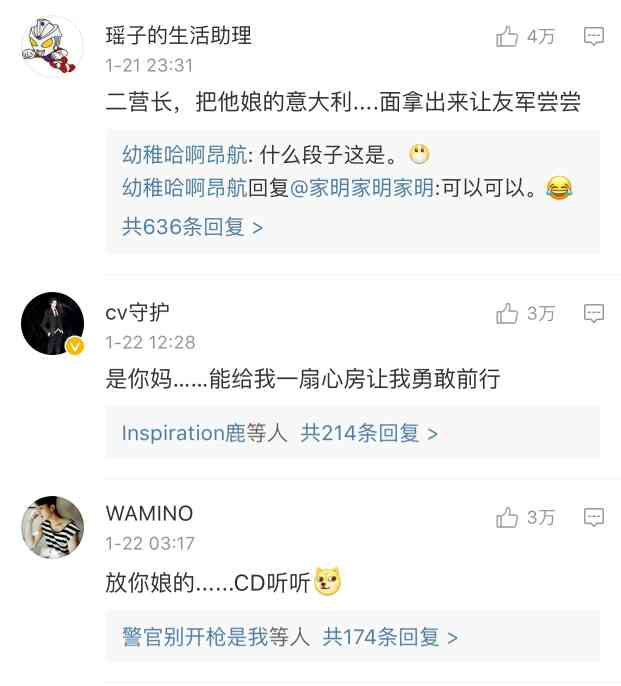Reply to 瑶子的生活助理's comment
Viewport: 621px width, 686px height.
594,37
